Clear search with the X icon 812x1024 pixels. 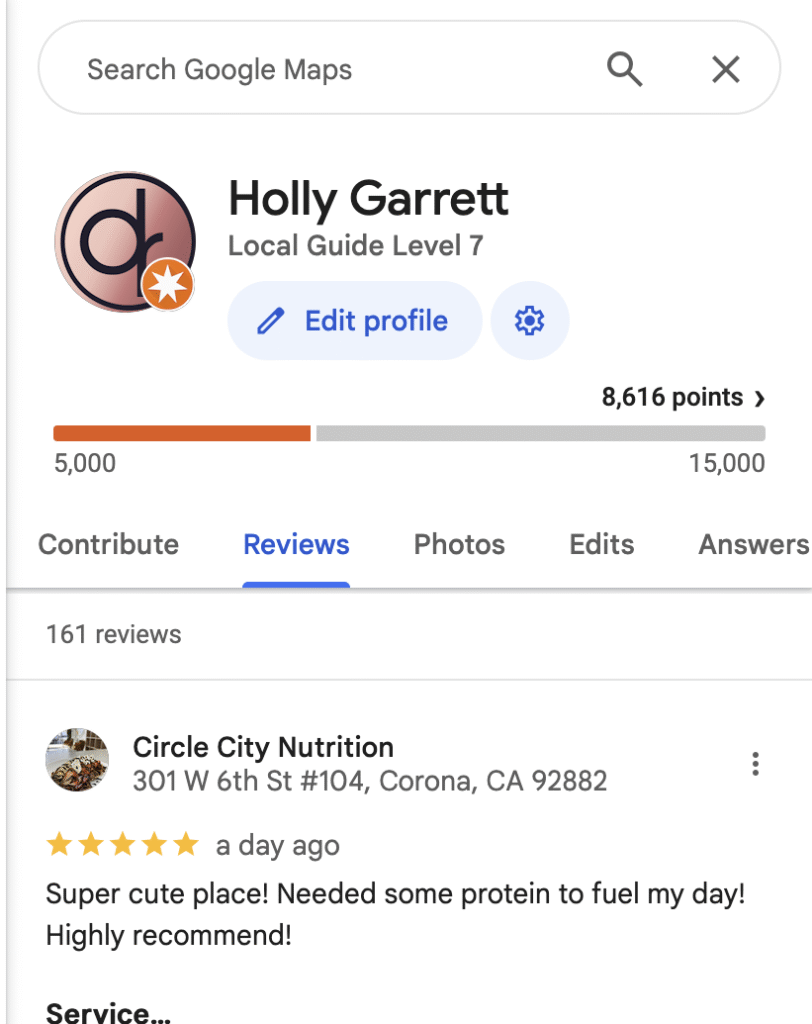coord(725,70)
